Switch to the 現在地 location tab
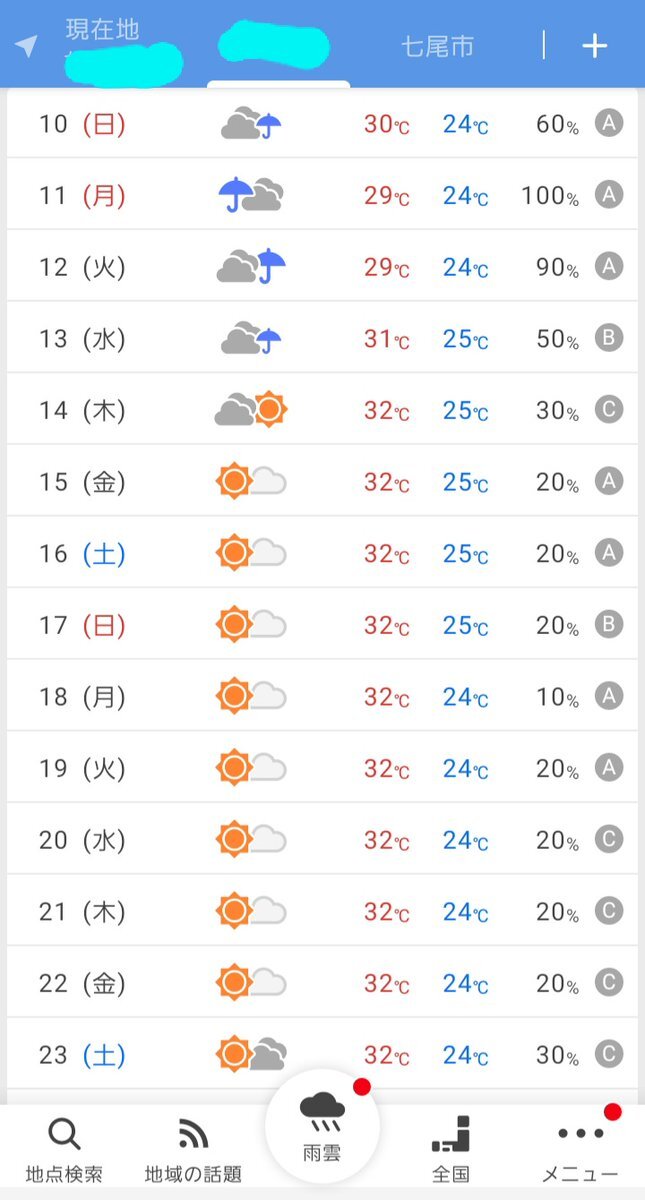This screenshot has height=1200, width=645. pos(100,46)
